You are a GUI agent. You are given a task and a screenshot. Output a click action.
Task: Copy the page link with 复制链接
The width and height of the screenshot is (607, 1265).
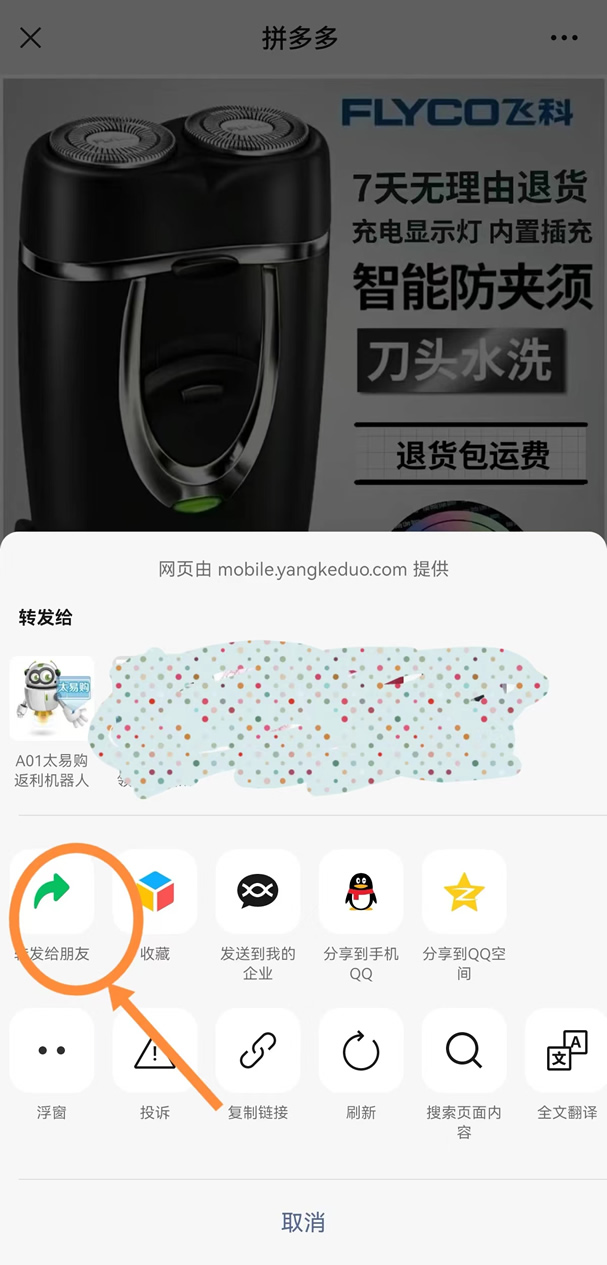tap(258, 1051)
